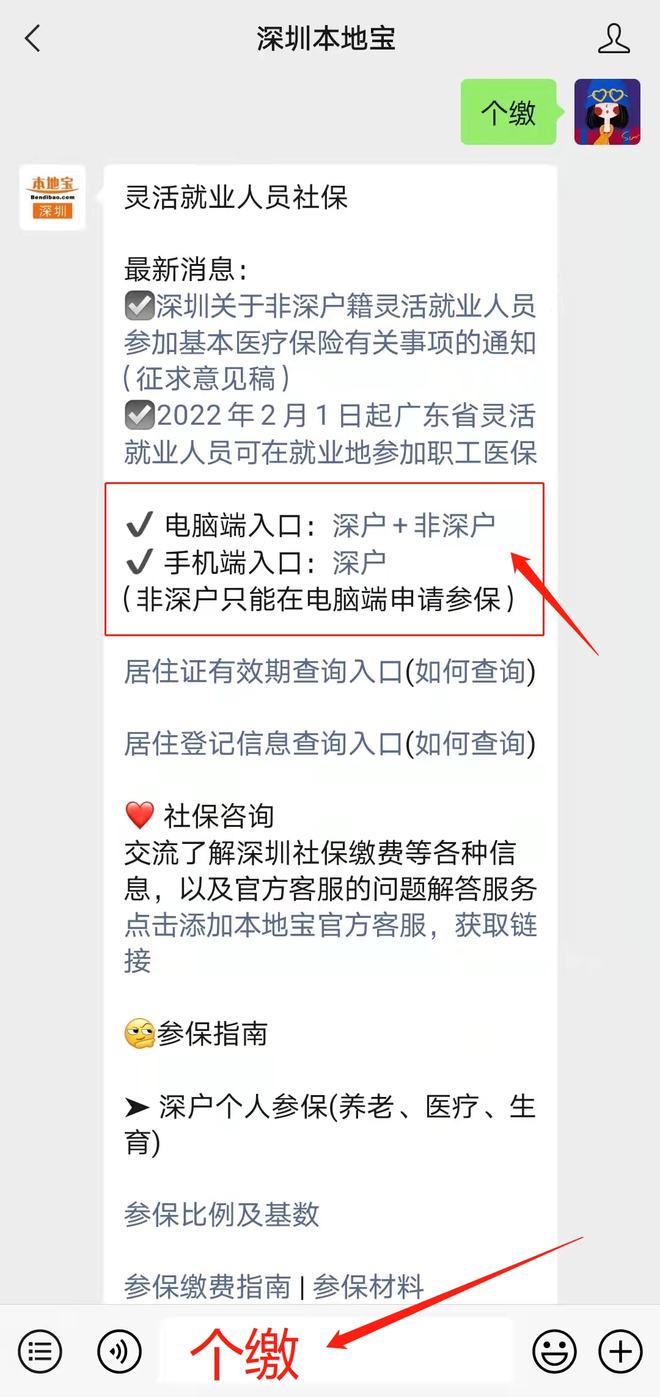Open 居住证有效期查询入口 link
The width and height of the screenshot is (660, 1397).
(x=263, y=672)
